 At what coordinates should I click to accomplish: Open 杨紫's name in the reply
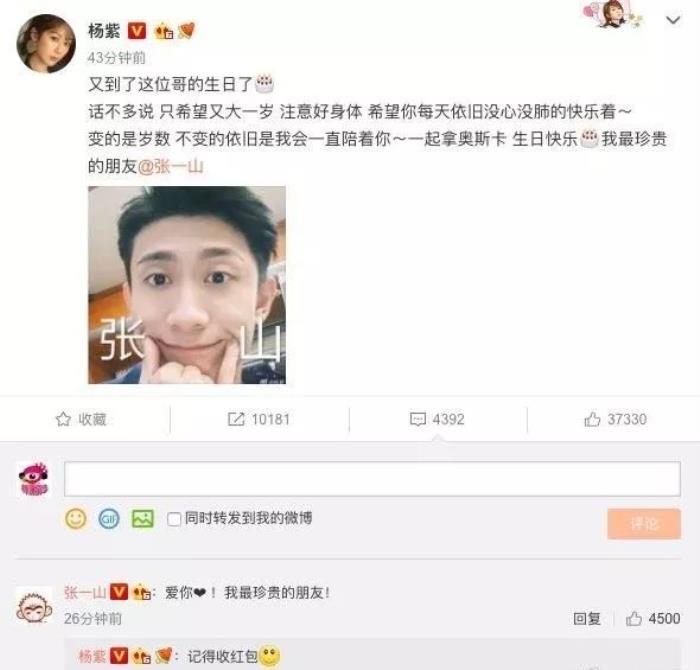pos(91,657)
